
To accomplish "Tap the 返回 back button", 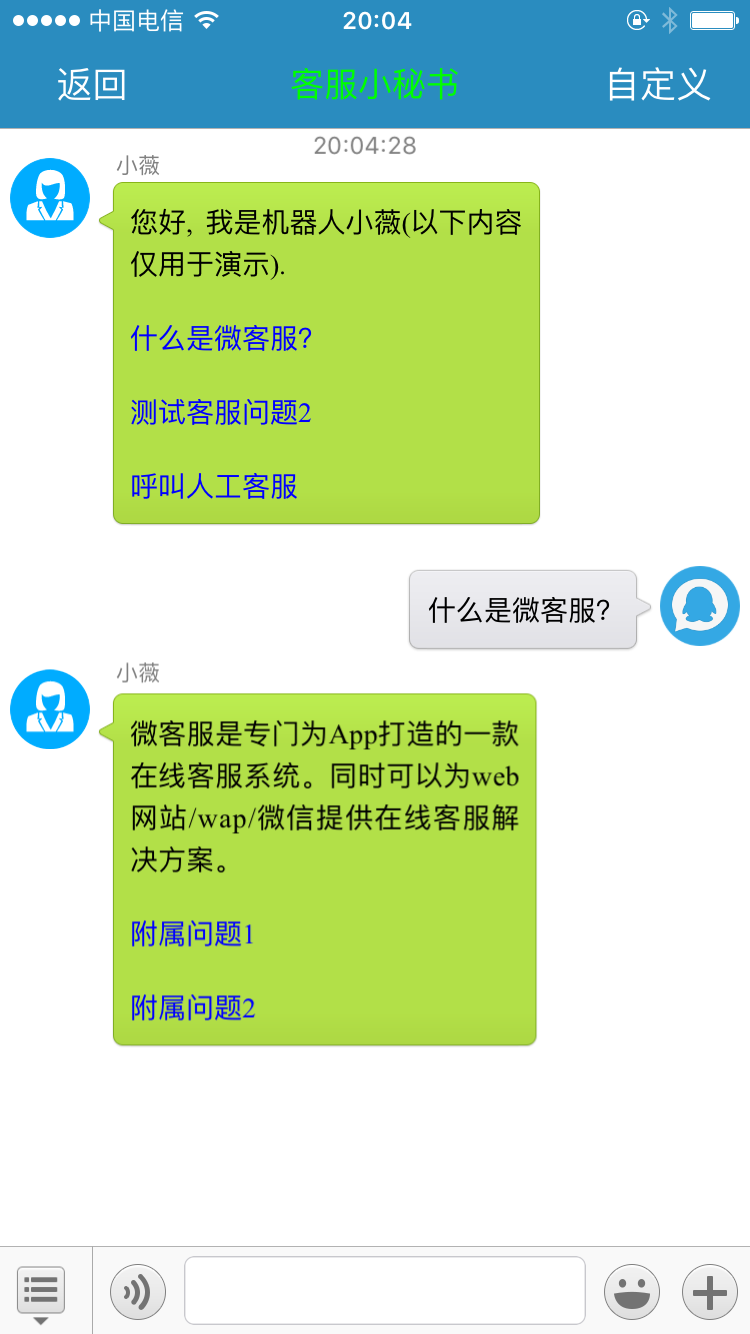I will point(92,85).
